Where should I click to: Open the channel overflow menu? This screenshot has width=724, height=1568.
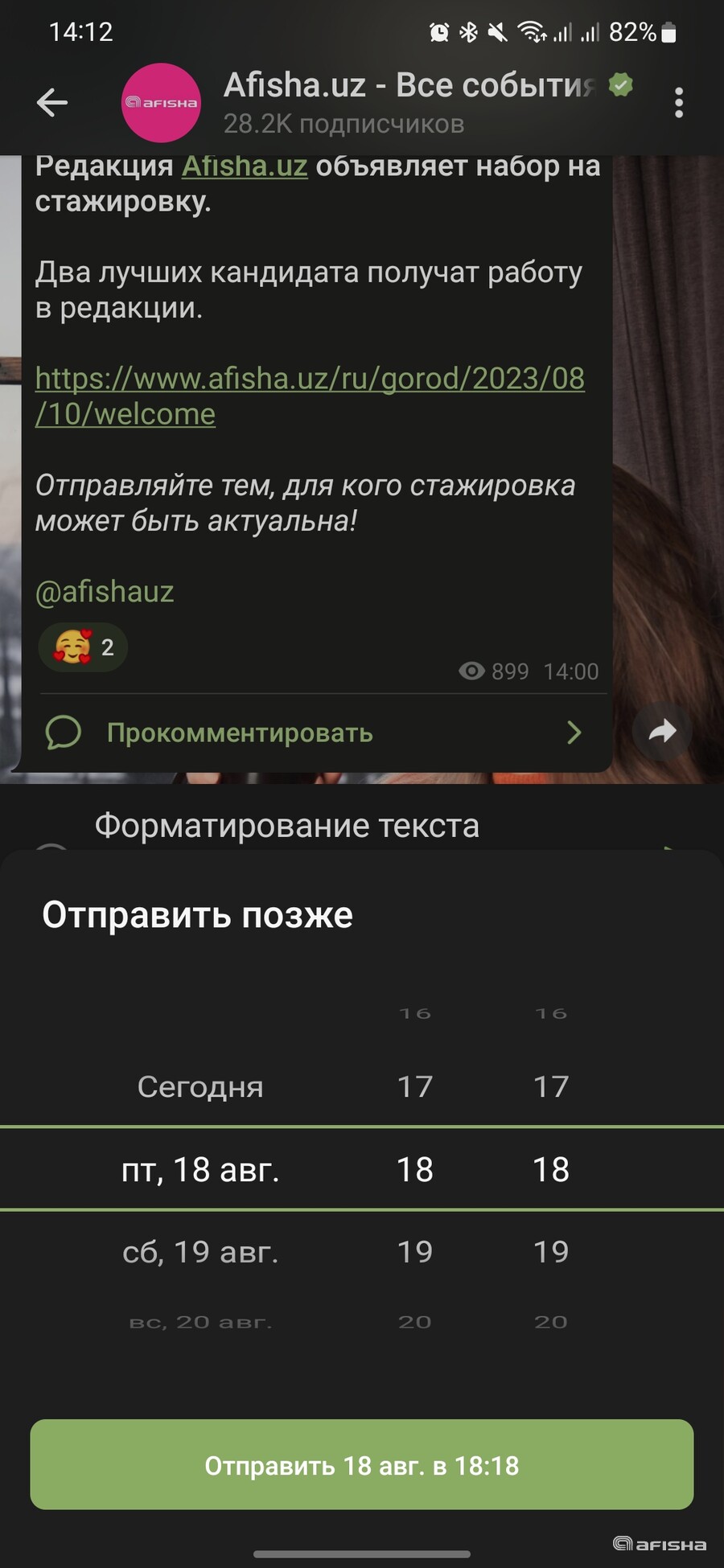tap(679, 103)
